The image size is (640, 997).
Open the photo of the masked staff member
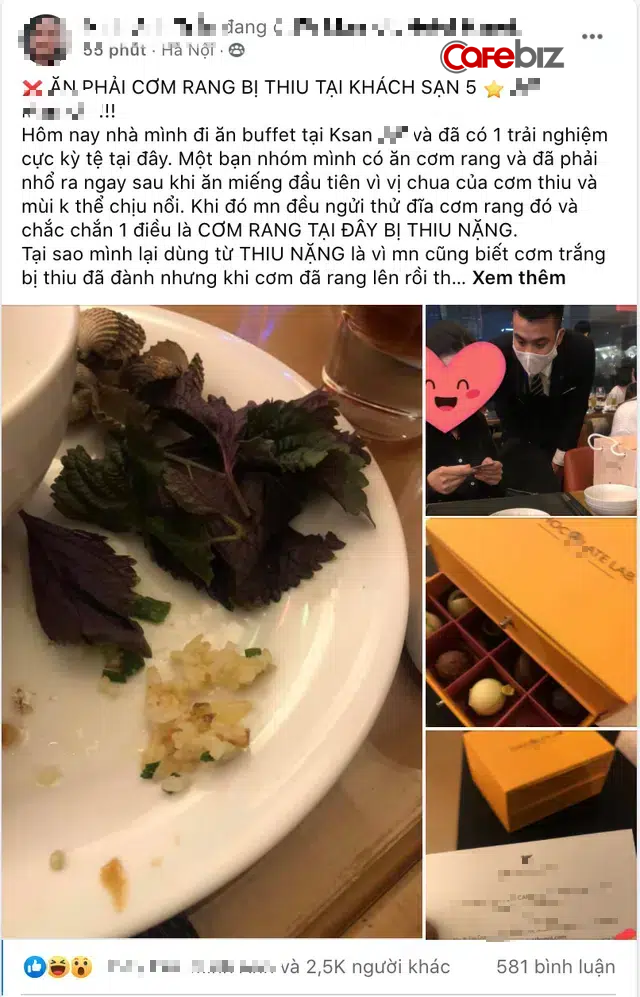531,408
